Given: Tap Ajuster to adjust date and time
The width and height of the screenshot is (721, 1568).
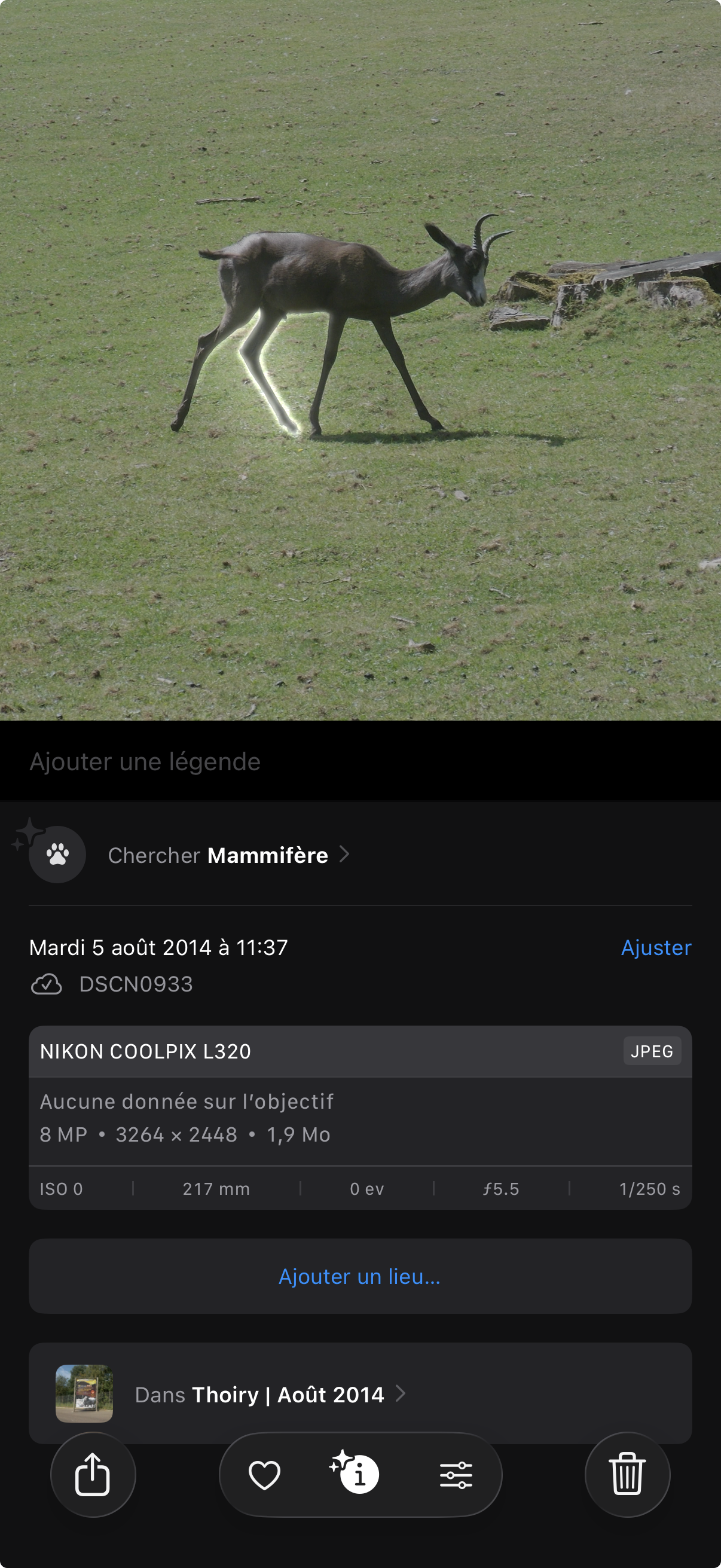Looking at the screenshot, I should [655, 948].
